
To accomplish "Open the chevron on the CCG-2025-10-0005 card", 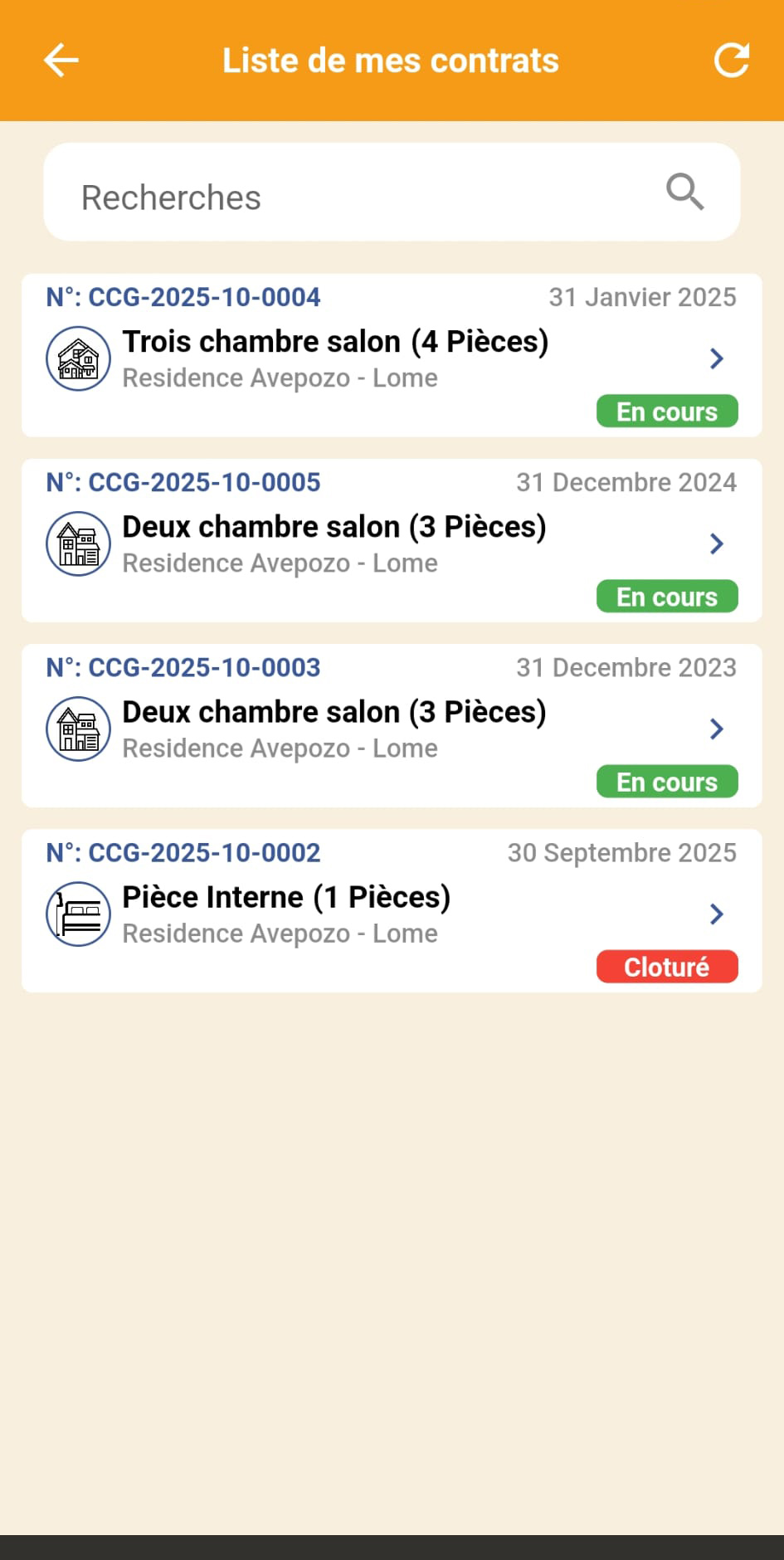I will point(716,544).
